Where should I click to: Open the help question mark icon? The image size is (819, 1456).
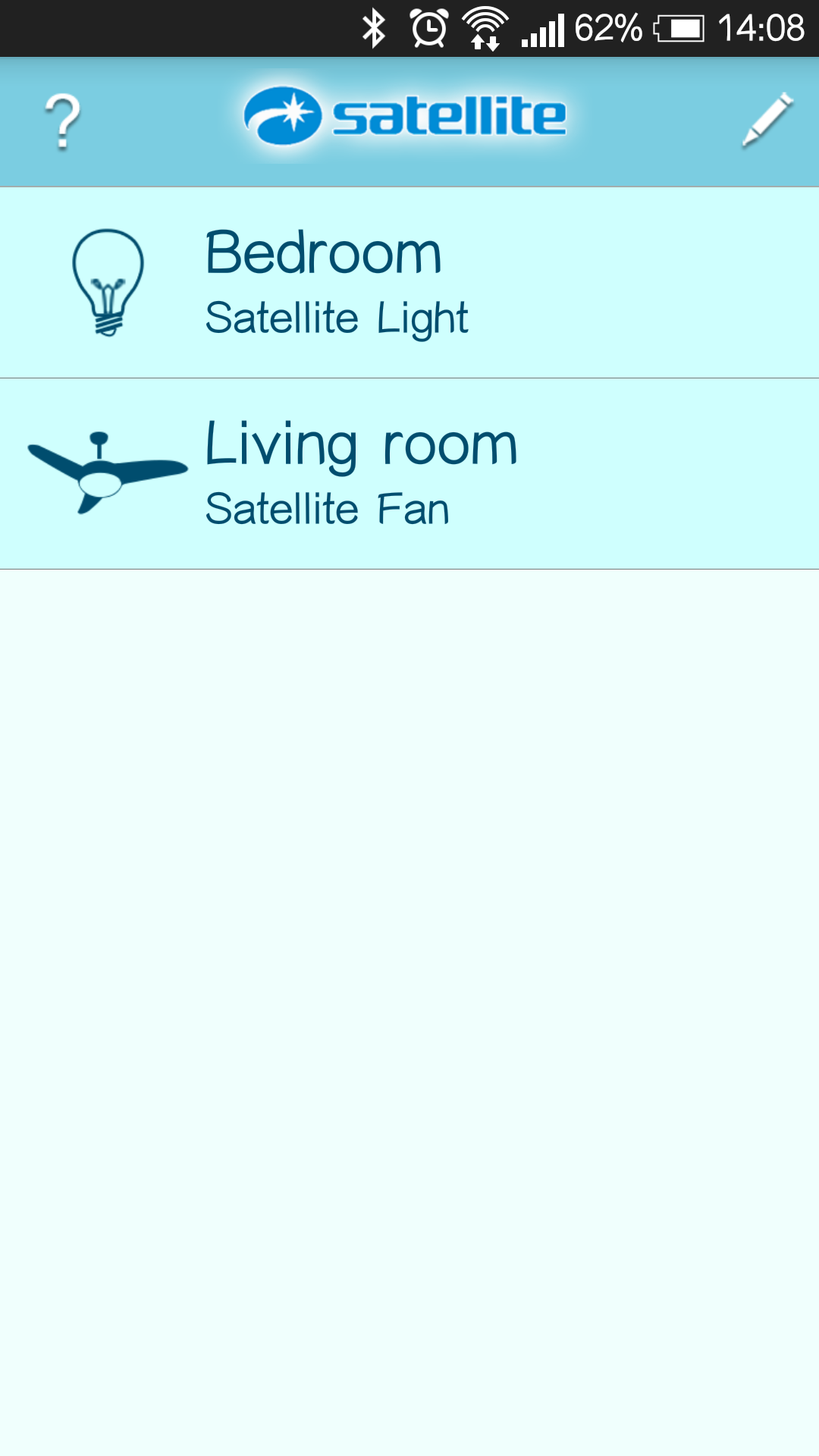click(x=63, y=121)
